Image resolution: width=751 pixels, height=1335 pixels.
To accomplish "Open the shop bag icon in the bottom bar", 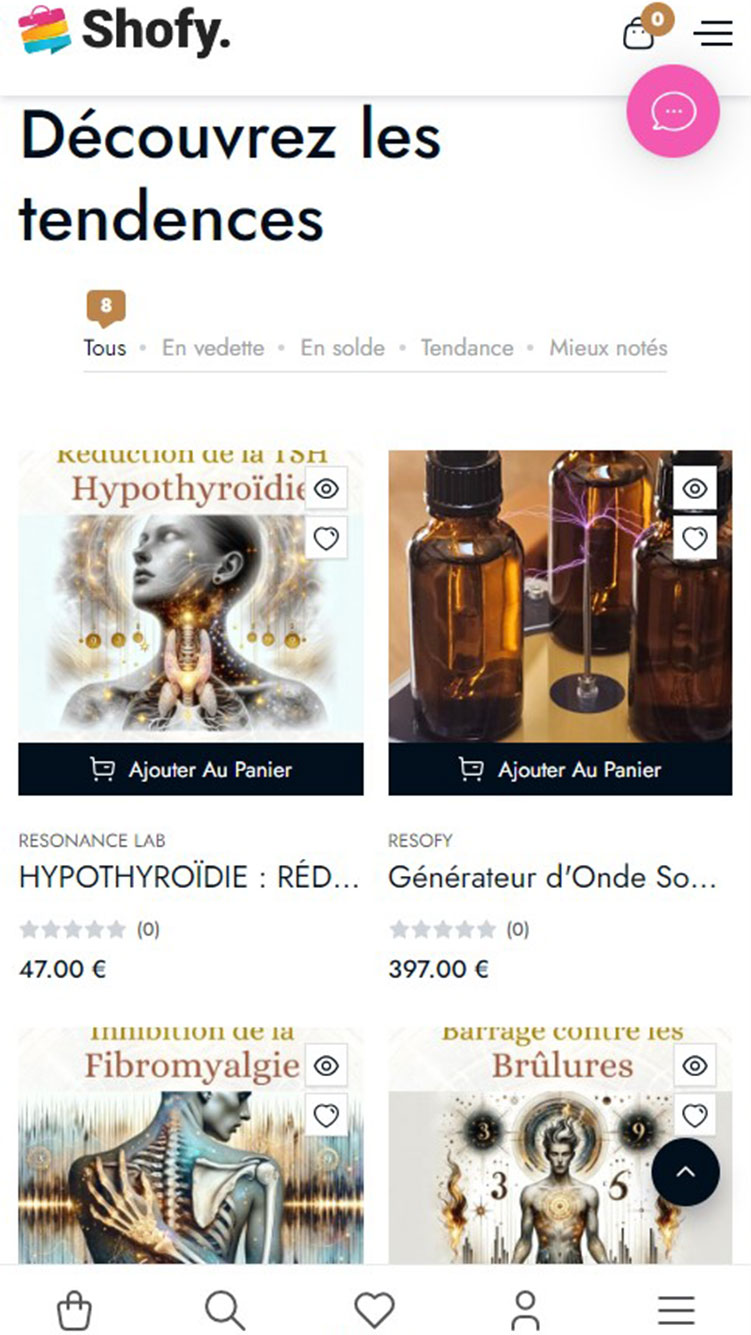I will pos(75,1307).
